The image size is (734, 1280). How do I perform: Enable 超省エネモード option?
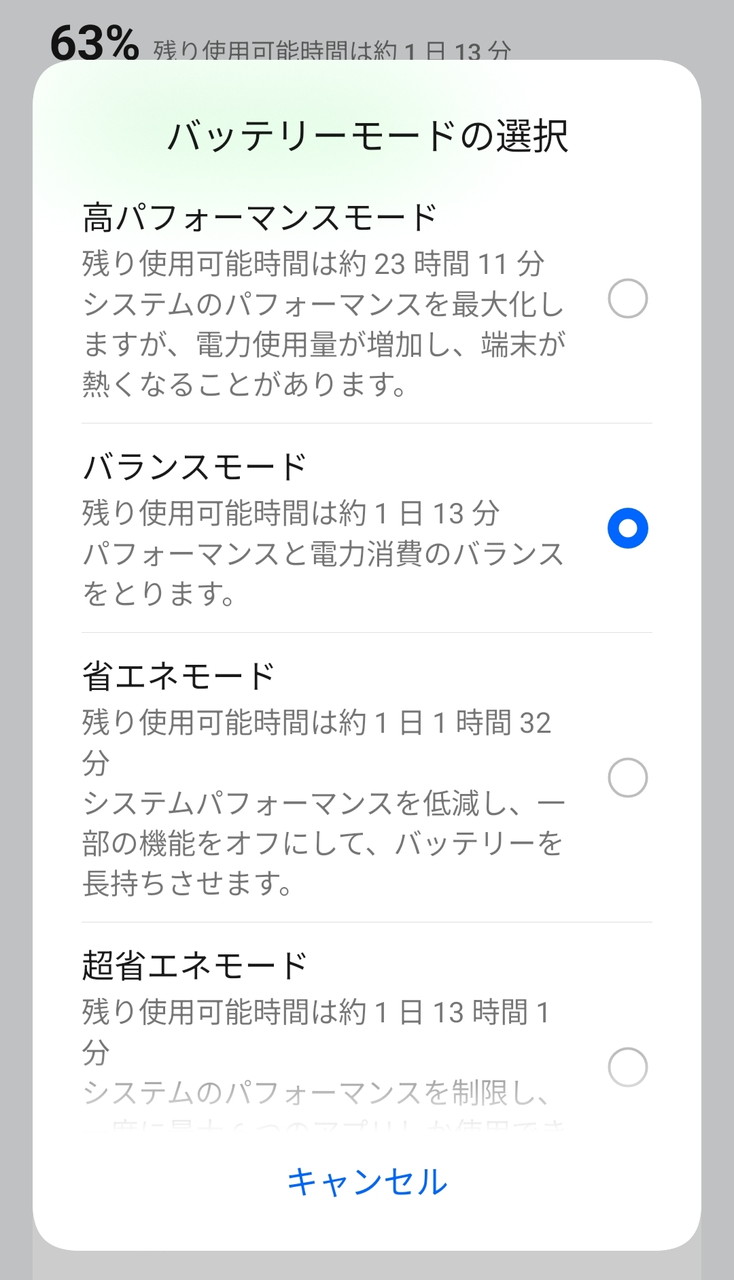point(627,1067)
